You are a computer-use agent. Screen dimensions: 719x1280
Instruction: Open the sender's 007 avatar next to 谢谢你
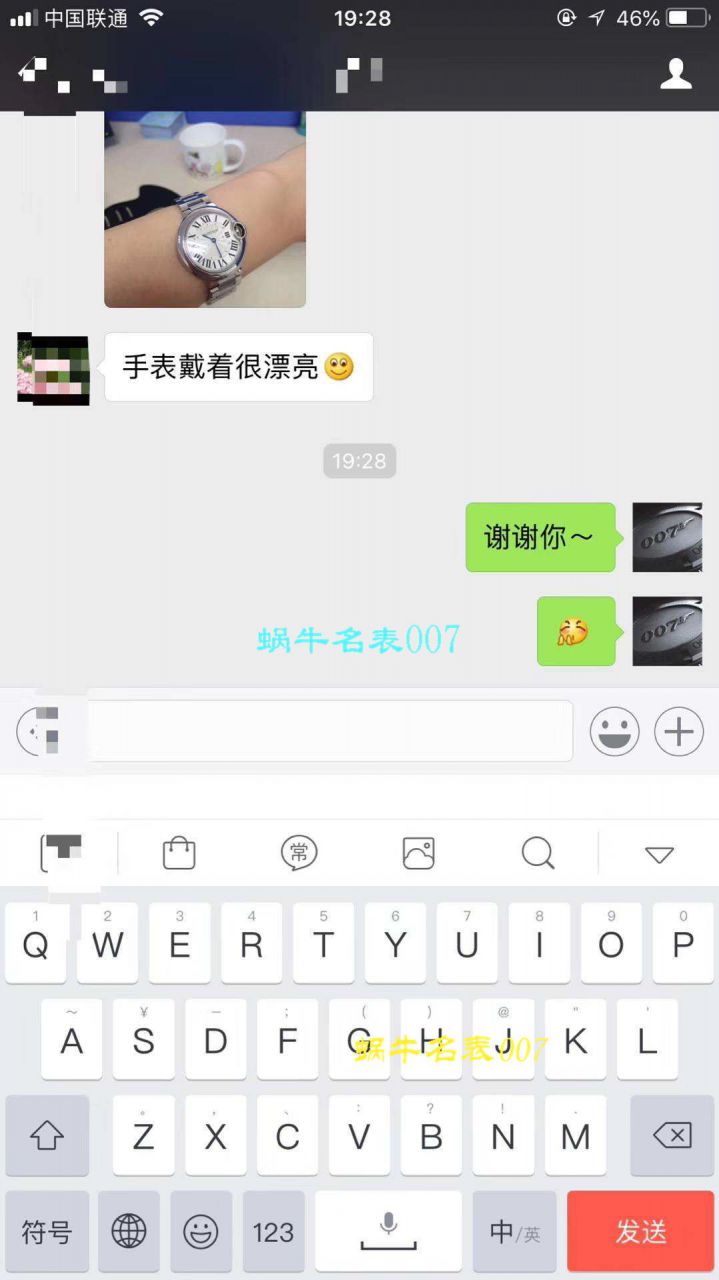[667, 537]
